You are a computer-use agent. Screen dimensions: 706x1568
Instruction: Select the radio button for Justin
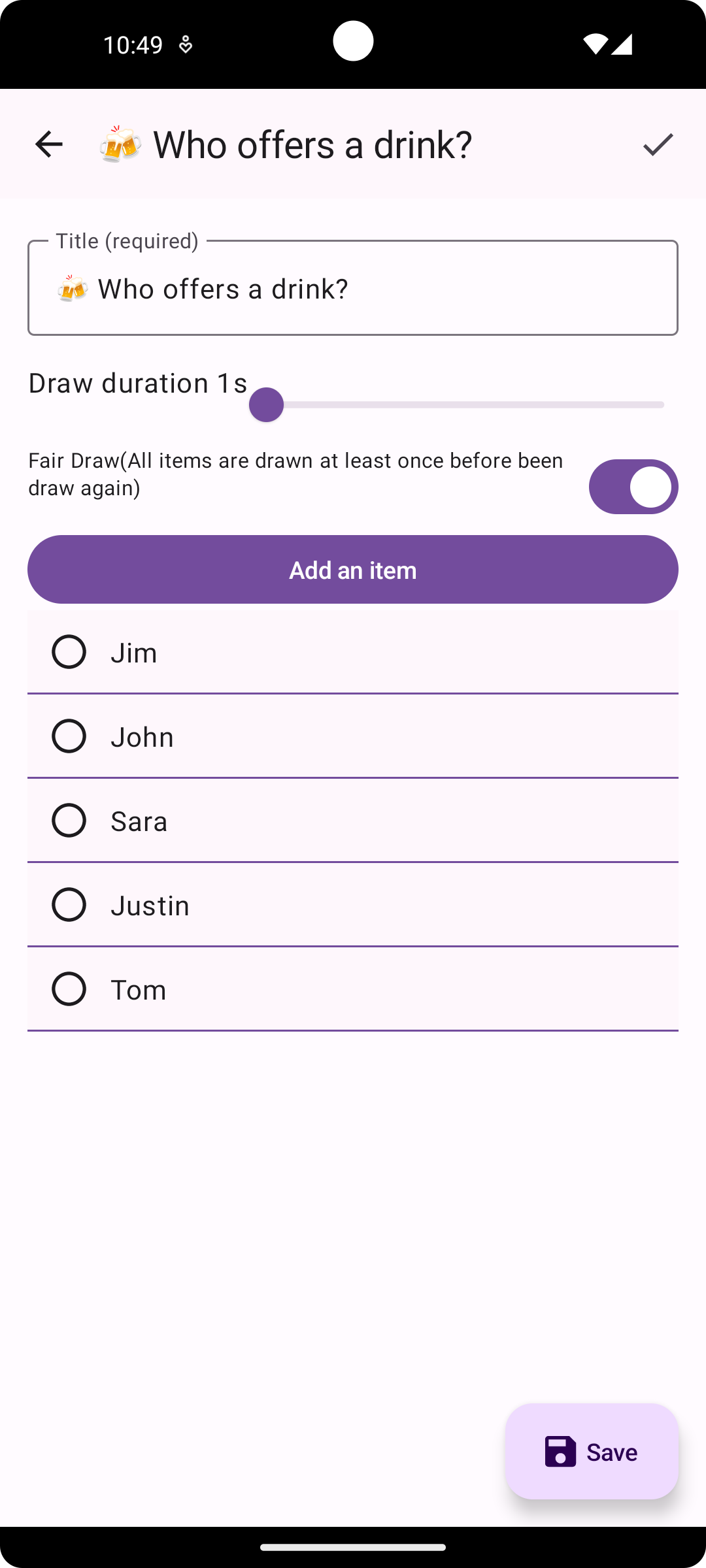click(x=69, y=905)
